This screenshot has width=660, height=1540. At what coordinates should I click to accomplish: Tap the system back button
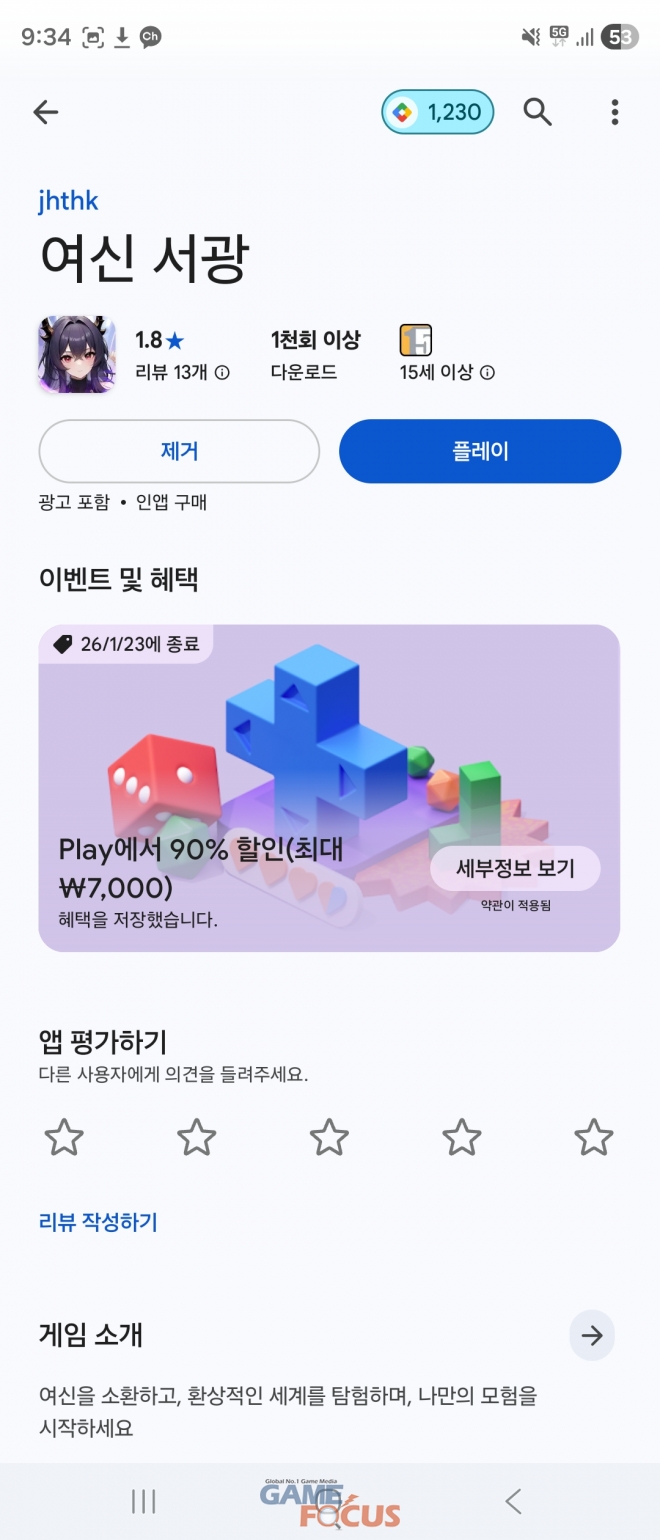514,1500
